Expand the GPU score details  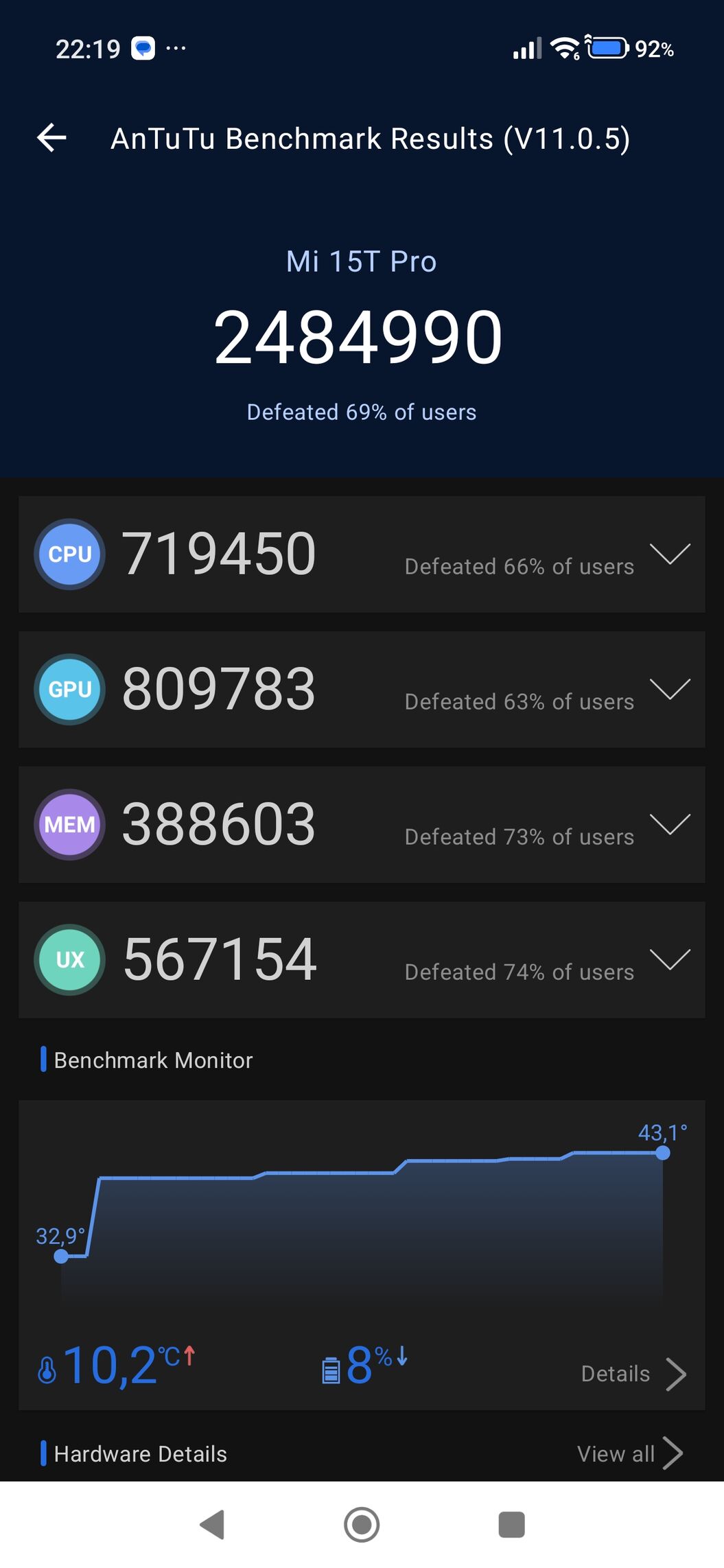(x=670, y=689)
